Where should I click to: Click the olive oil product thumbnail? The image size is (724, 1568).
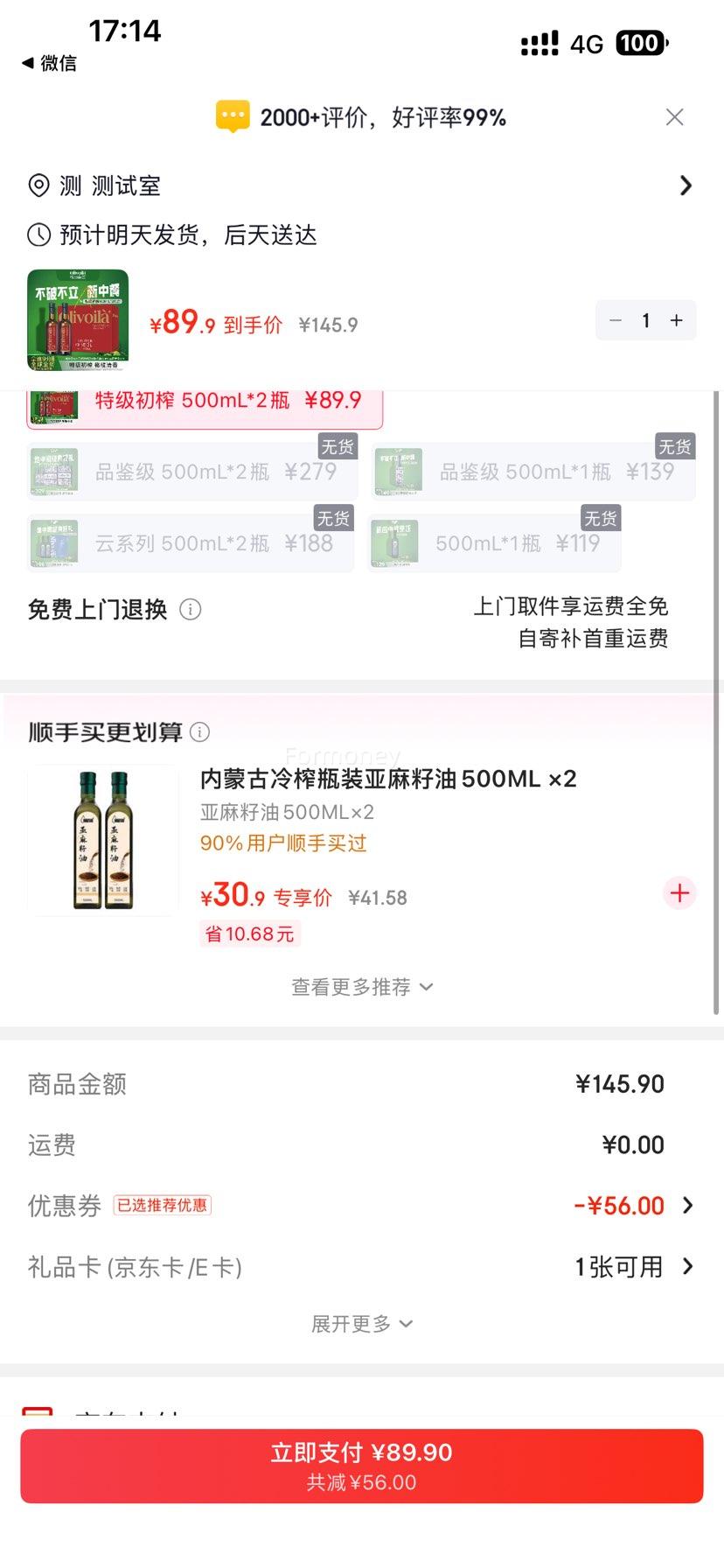tap(74, 320)
